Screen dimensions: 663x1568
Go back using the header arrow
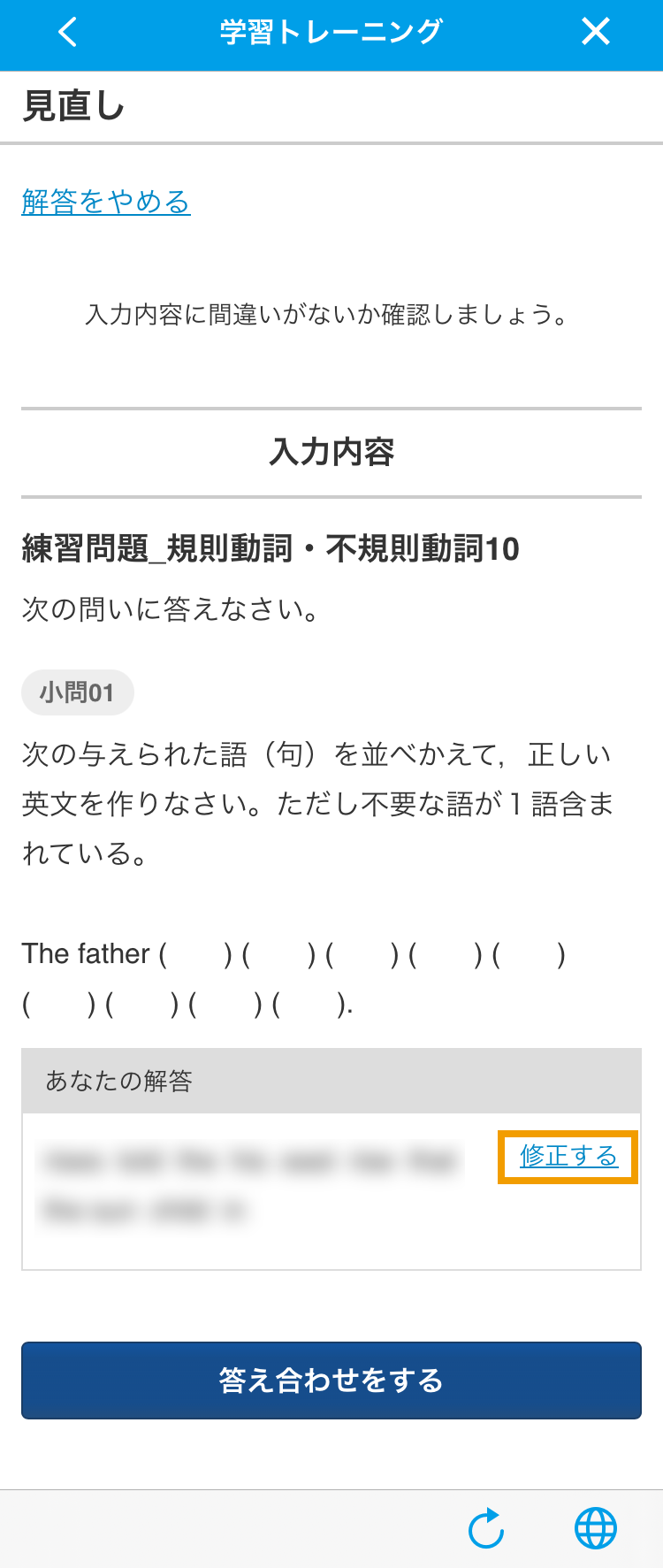[x=67, y=33]
